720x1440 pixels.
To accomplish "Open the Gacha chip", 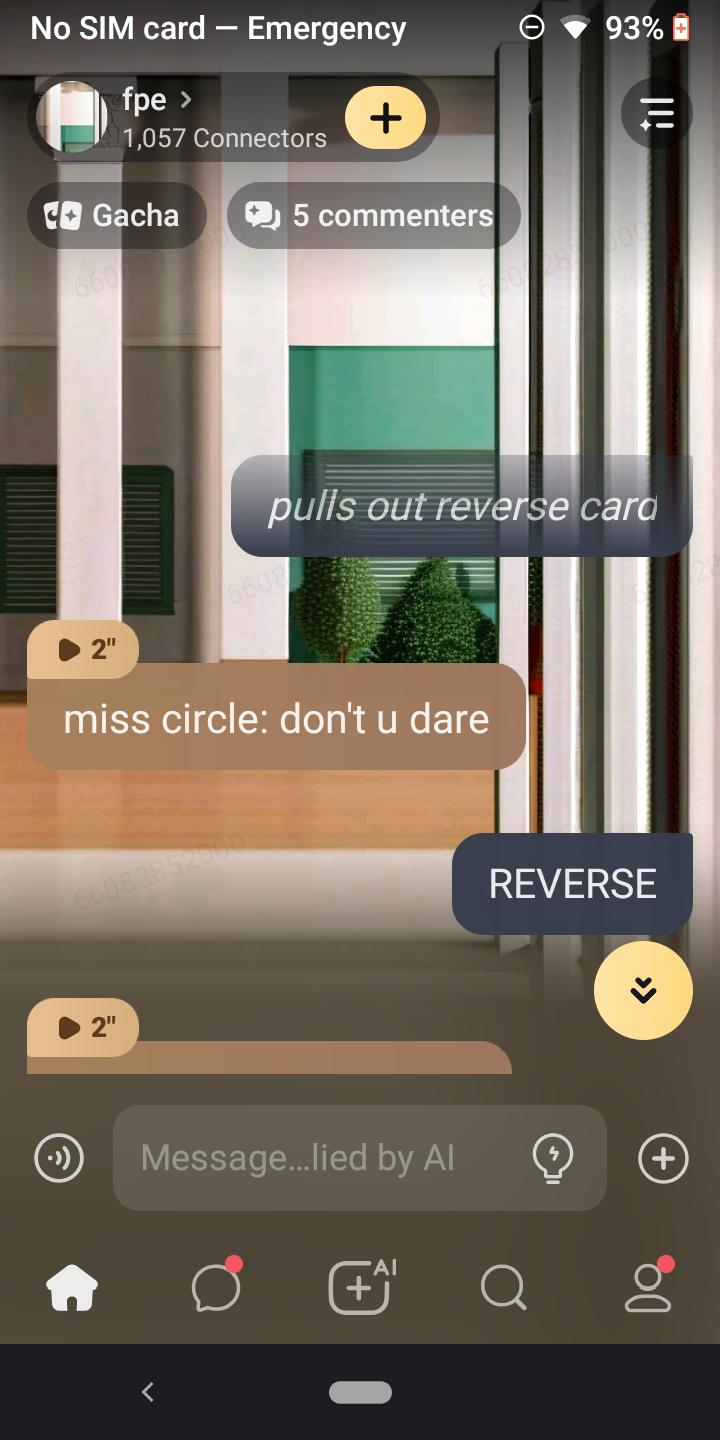I will click(x=116, y=215).
